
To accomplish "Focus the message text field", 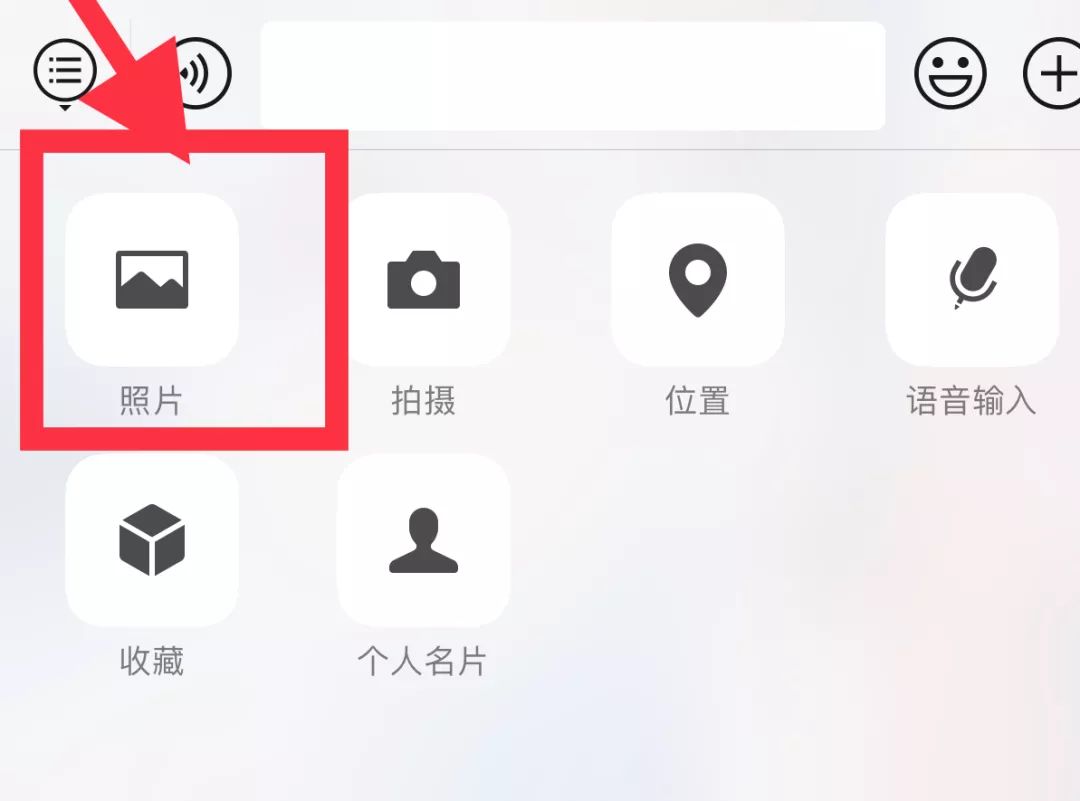I will click(x=572, y=75).
